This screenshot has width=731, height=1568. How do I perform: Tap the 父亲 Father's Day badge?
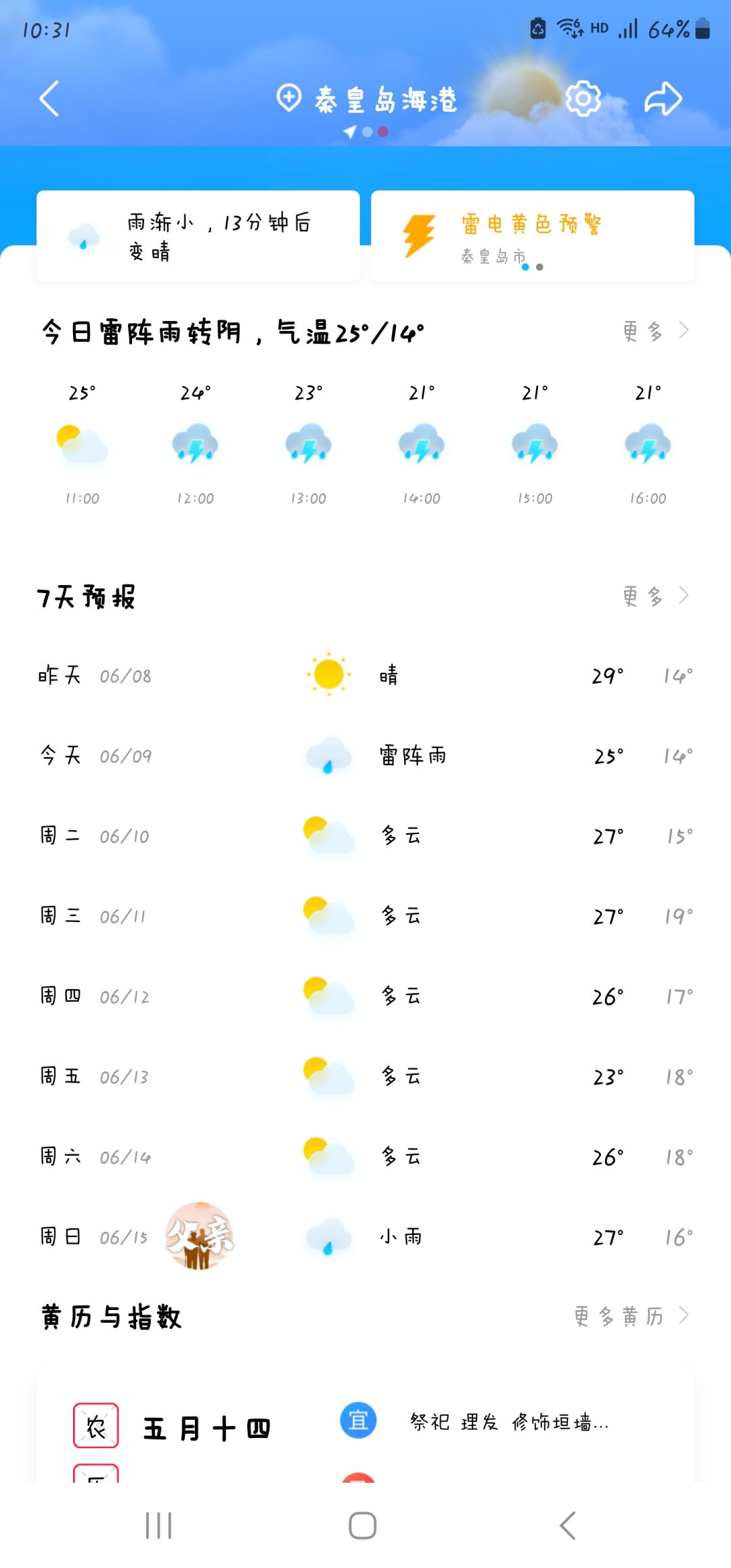[199, 1236]
